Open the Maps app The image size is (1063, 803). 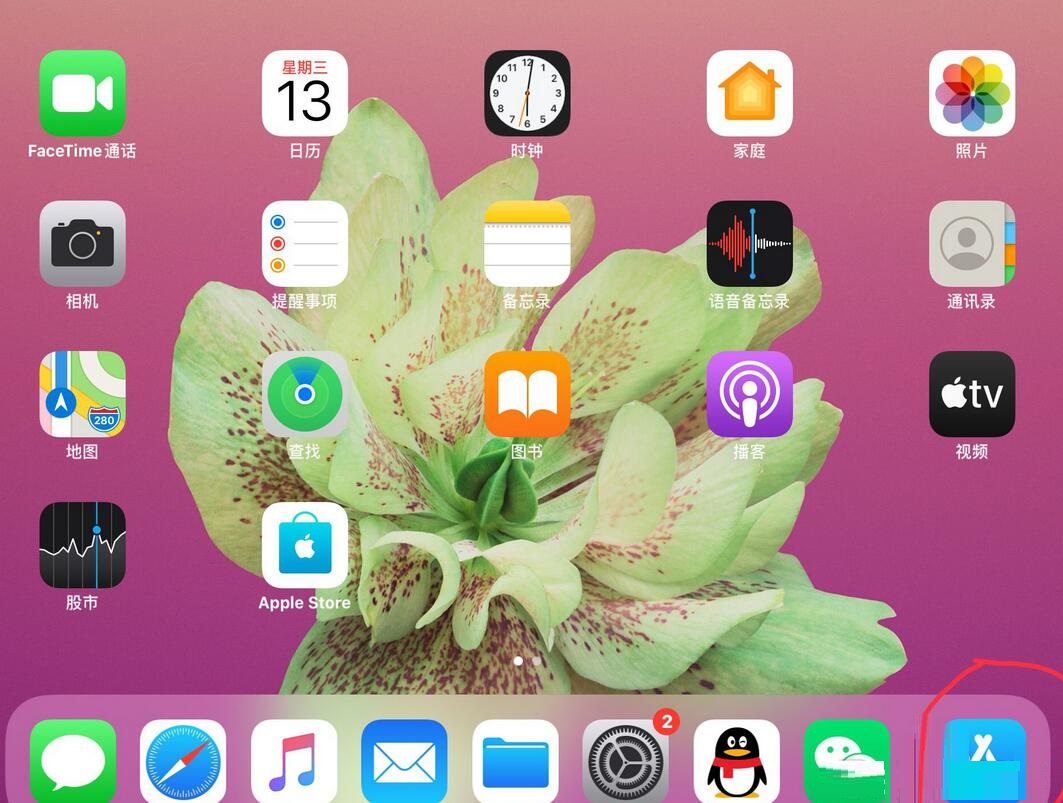click(82, 394)
